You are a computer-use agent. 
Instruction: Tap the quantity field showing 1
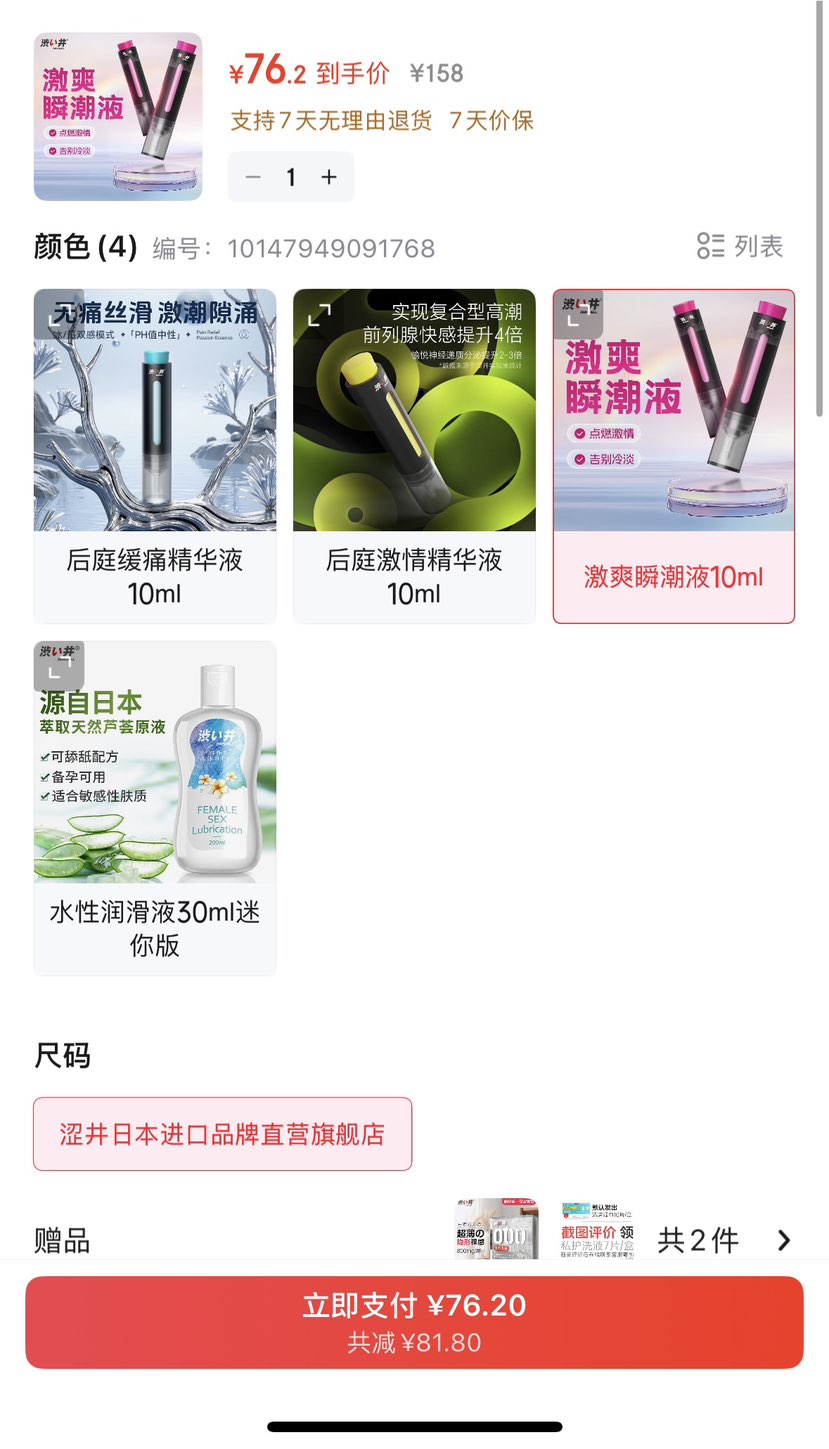click(x=290, y=177)
